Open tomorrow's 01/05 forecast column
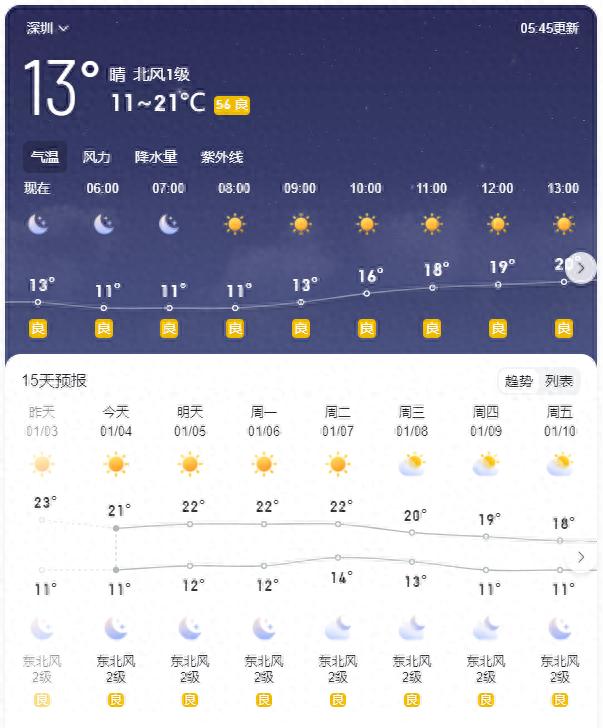The height and width of the screenshot is (728, 603). tap(190, 420)
